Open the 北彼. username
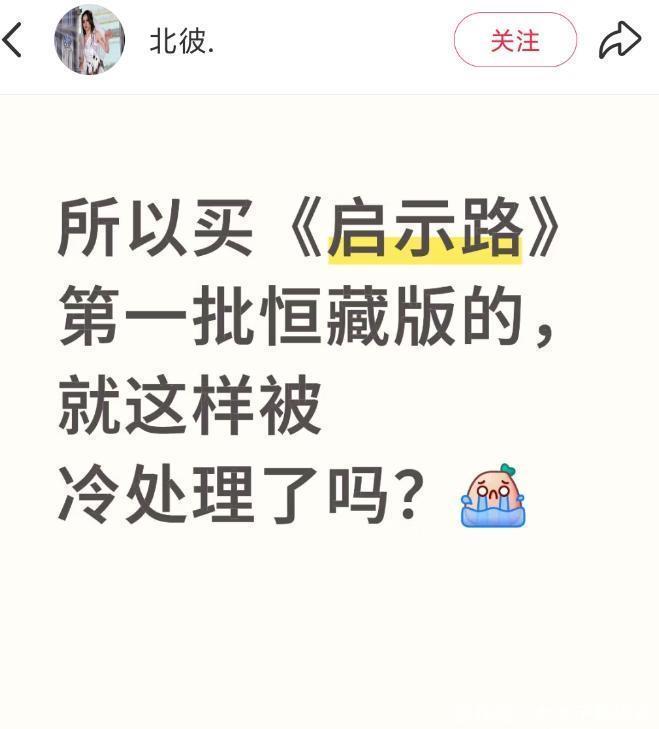The image size is (659, 729). [x=182, y=42]
